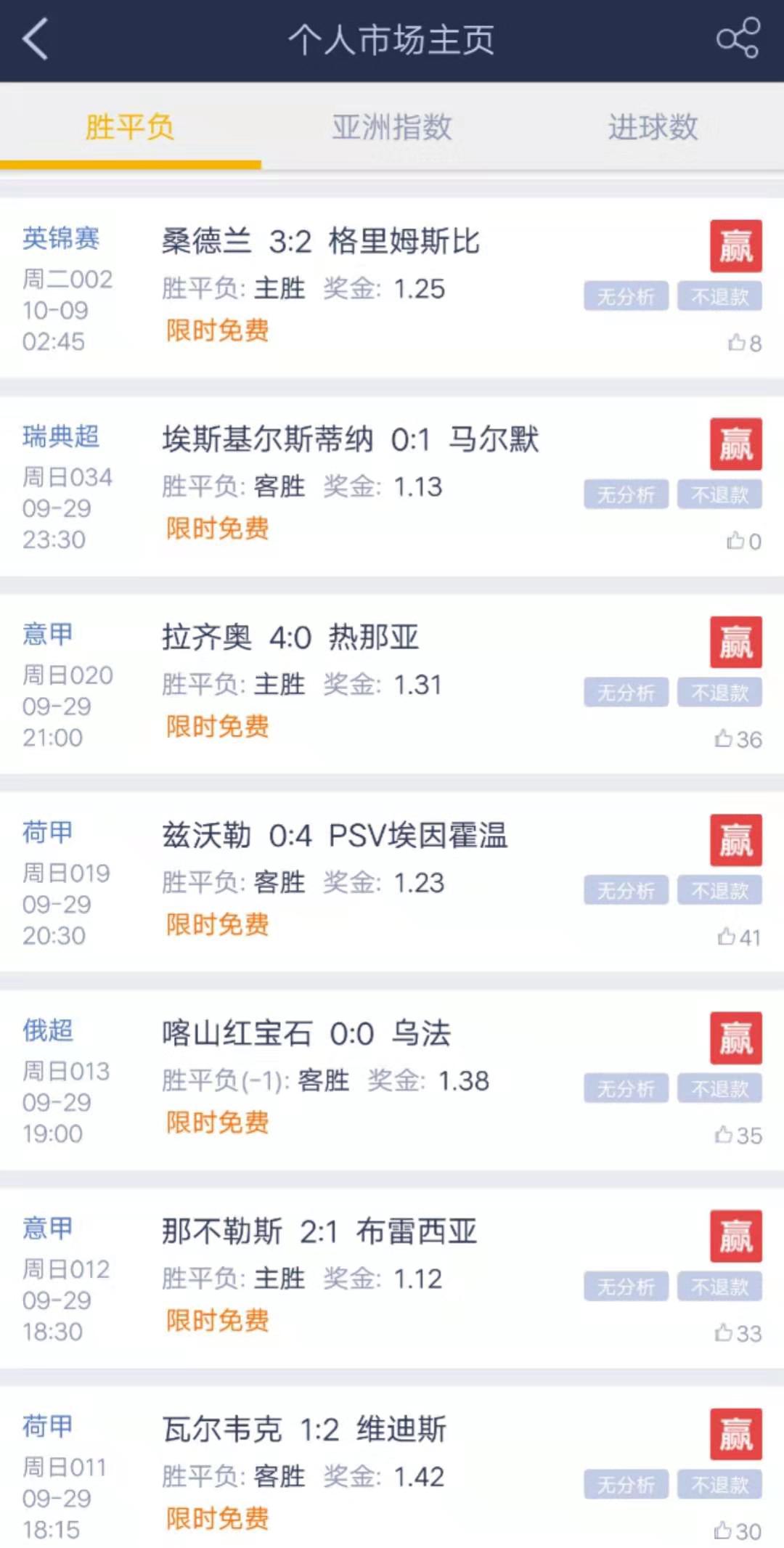The image size is (784, 1548).
Task: Like the 瓦尔韦克 vs 维迪斯 prediction
Action: pos(738,1531)
